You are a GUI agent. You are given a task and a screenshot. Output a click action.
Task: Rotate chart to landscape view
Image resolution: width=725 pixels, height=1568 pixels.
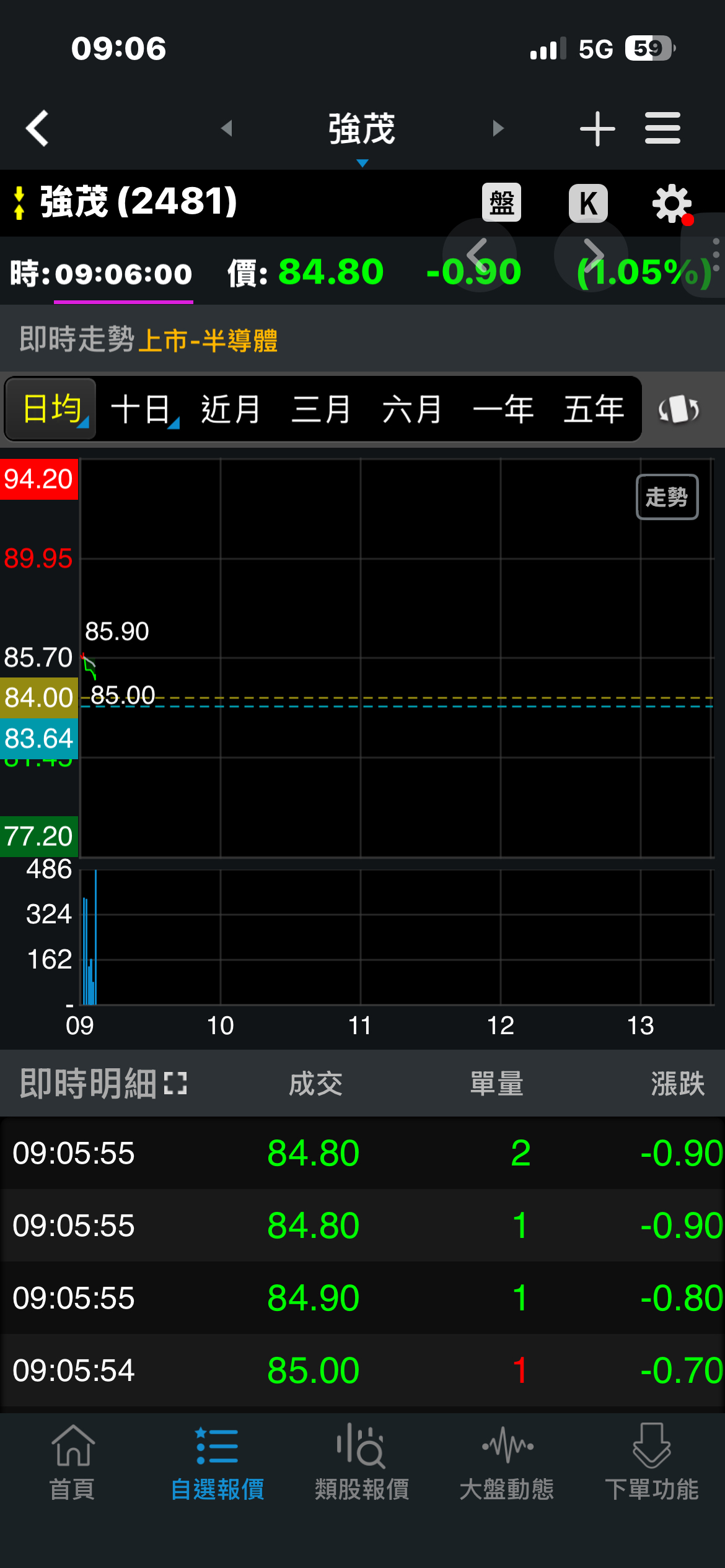click(679, 409)
